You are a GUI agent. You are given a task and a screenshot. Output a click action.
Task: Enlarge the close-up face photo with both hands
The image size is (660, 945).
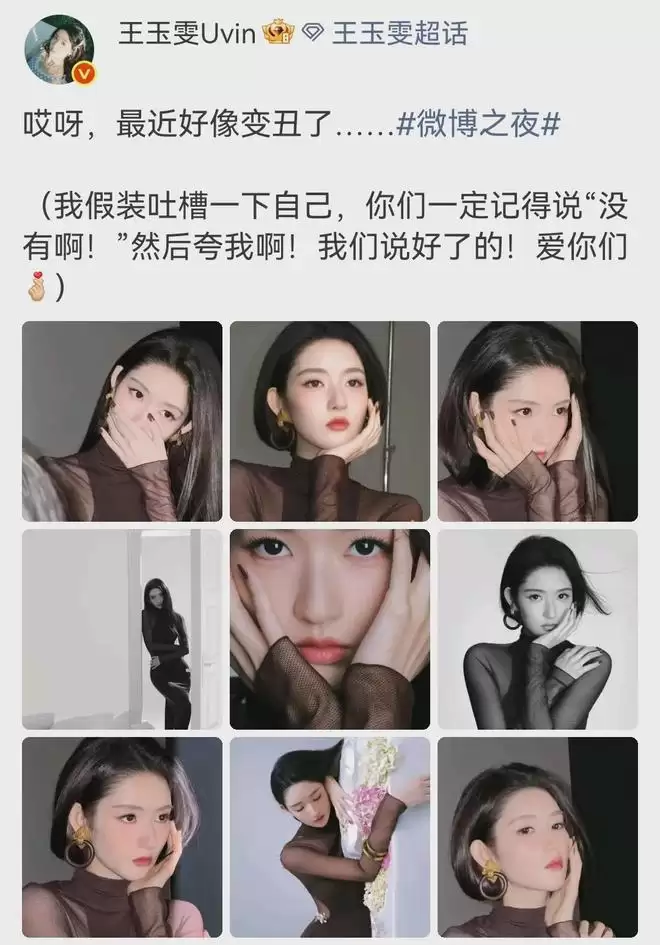pos(330,629)
